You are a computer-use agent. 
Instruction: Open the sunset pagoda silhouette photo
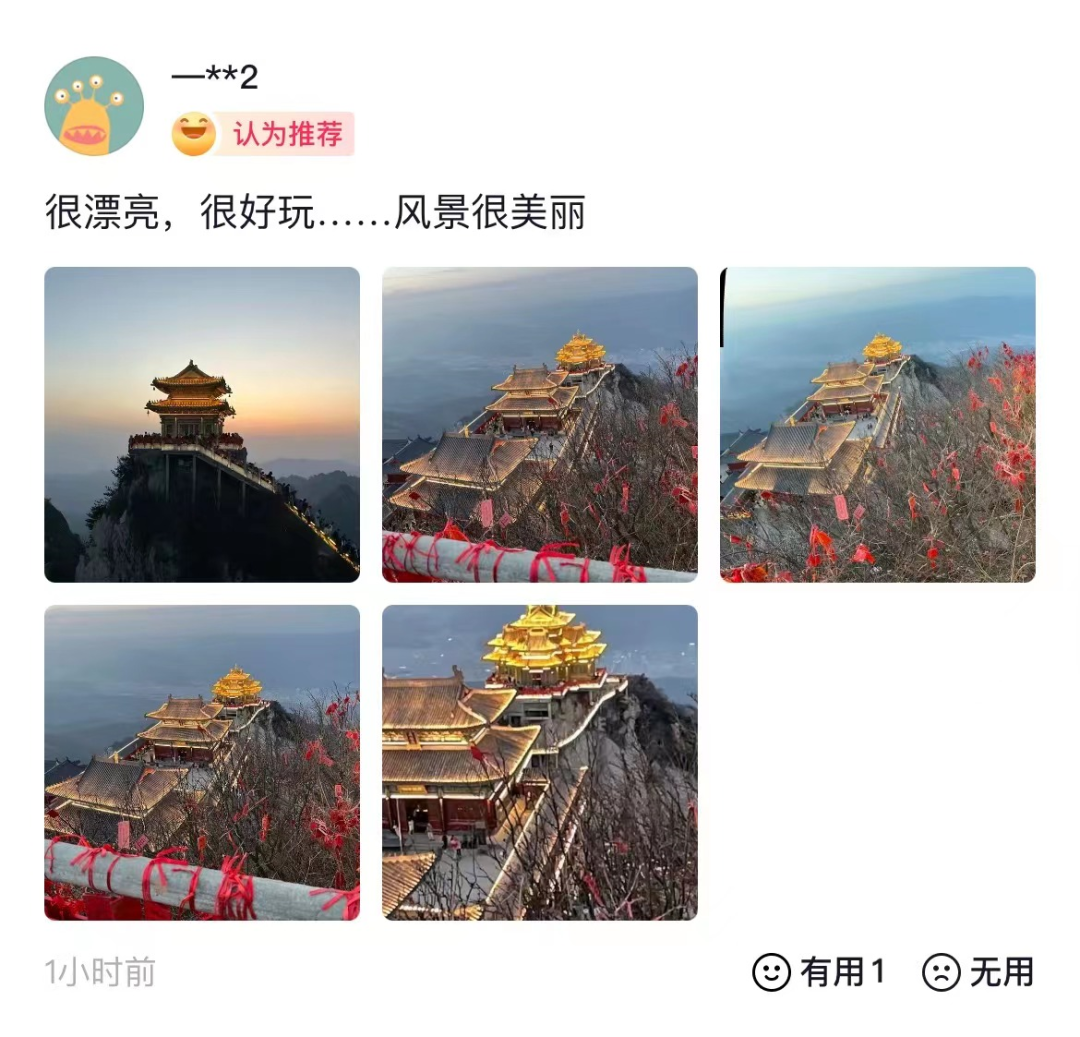[202, 425]
